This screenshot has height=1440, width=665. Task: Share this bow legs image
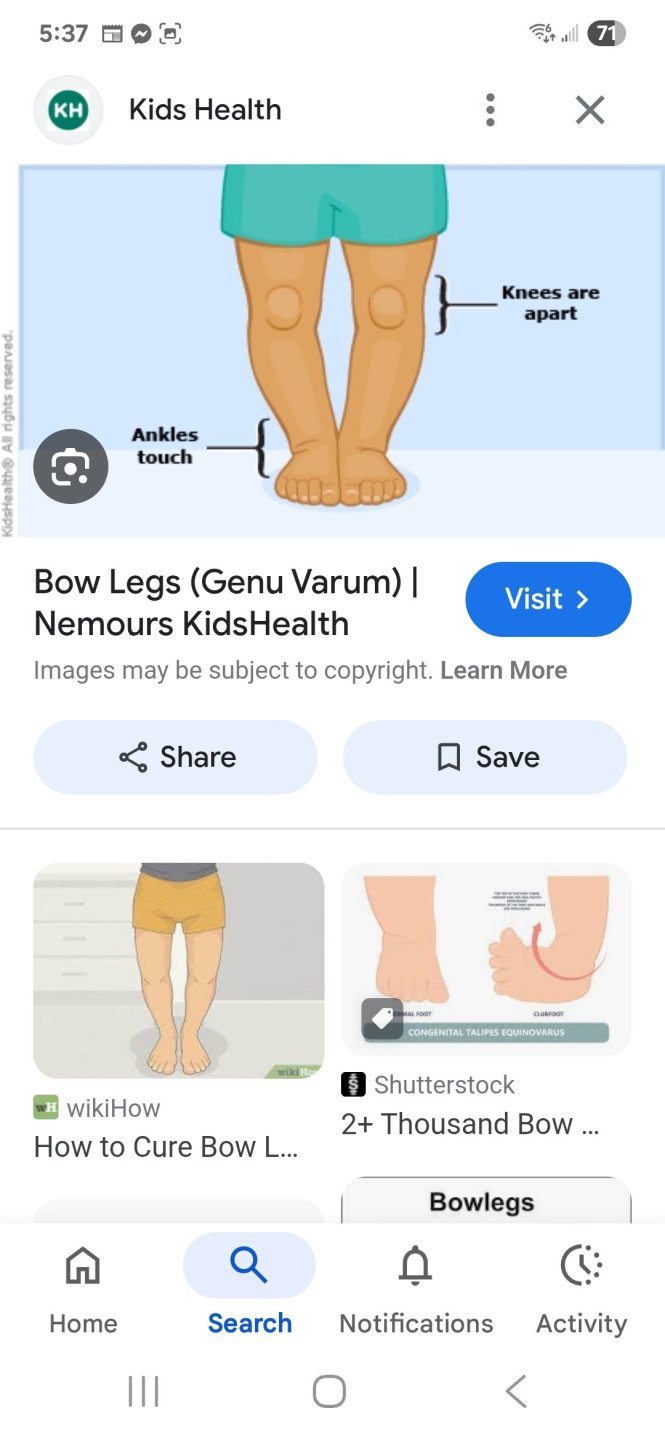click(x=176, y=757)
